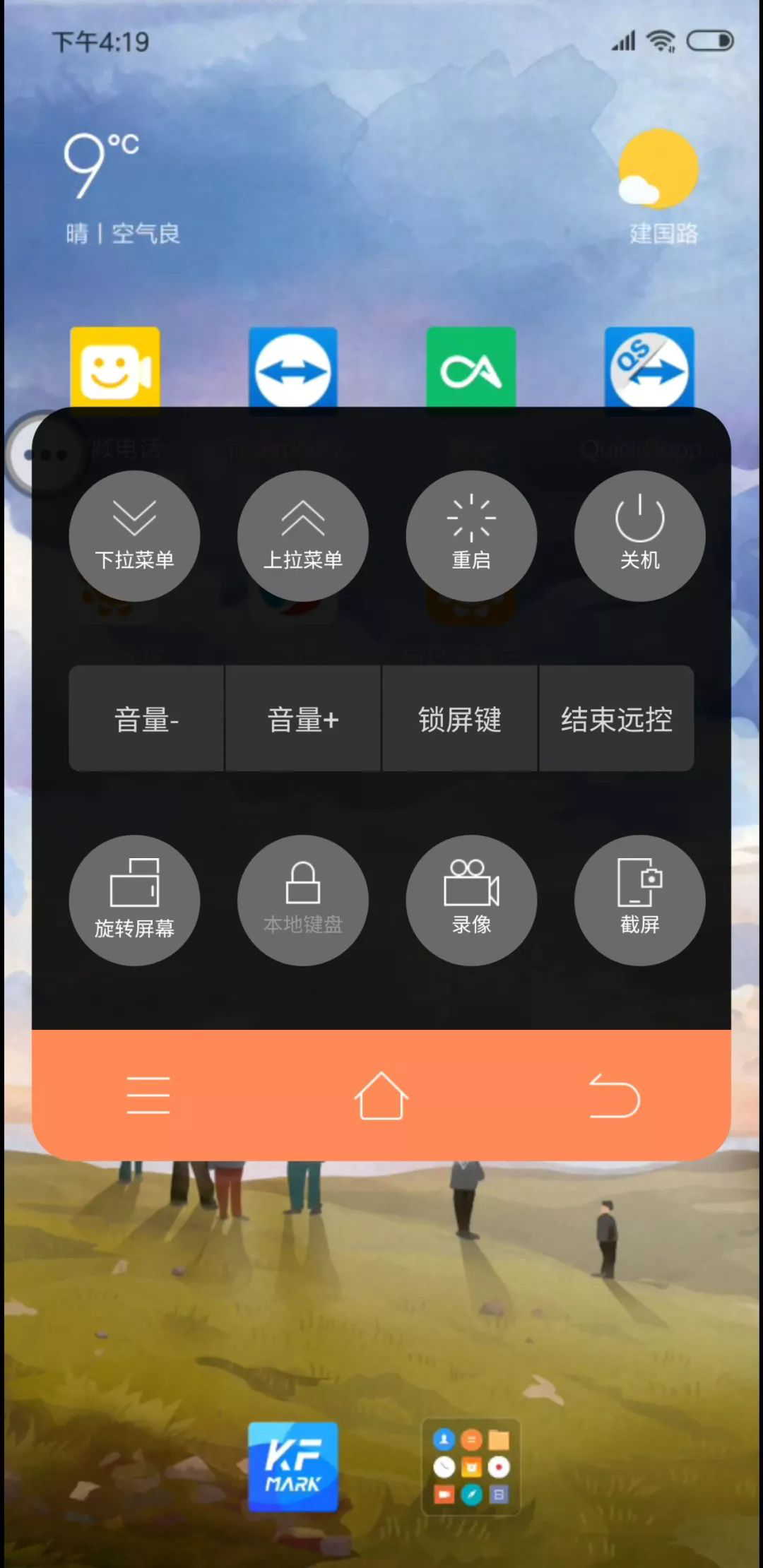Image resolution: width=763 pixels, height=1568 pixels.
Task: Open the recent apps menu icon in orange bar
Action: tap(148, 1095)
